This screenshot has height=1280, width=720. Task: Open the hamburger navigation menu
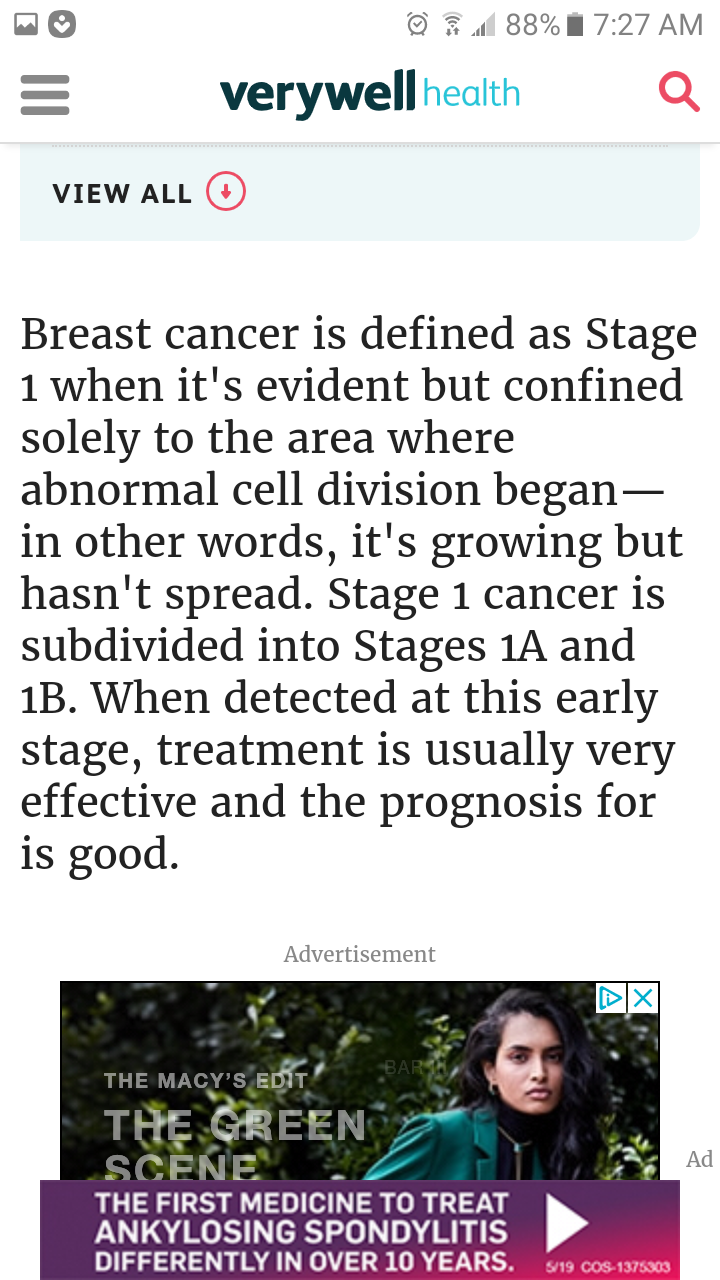point(45,95)
